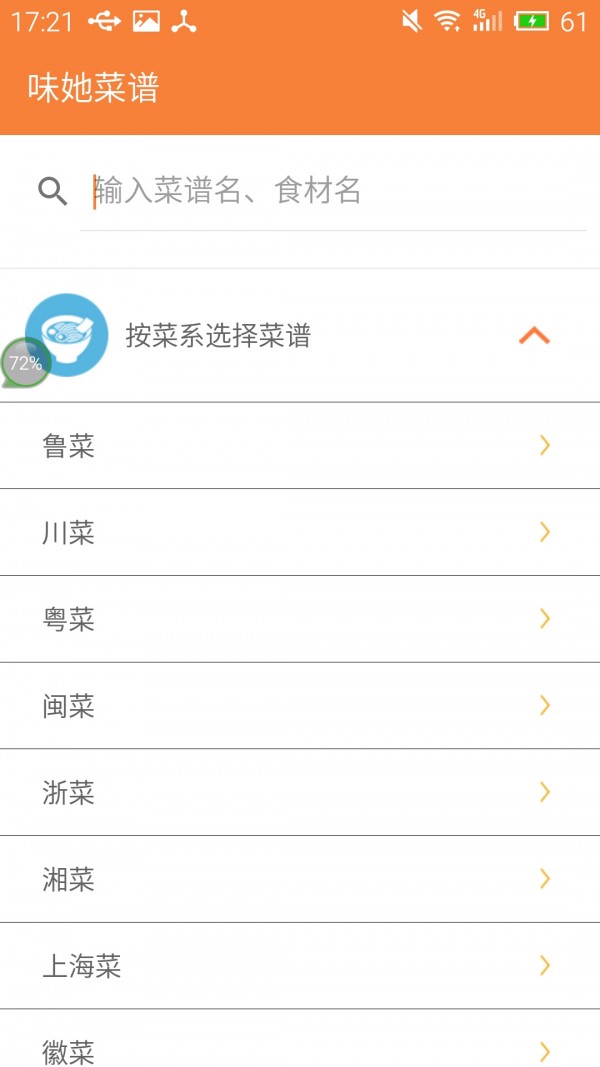The image size is (600, 1067).
Task: Open 闽菜 recipes
Action: click(x=300, y=706)
